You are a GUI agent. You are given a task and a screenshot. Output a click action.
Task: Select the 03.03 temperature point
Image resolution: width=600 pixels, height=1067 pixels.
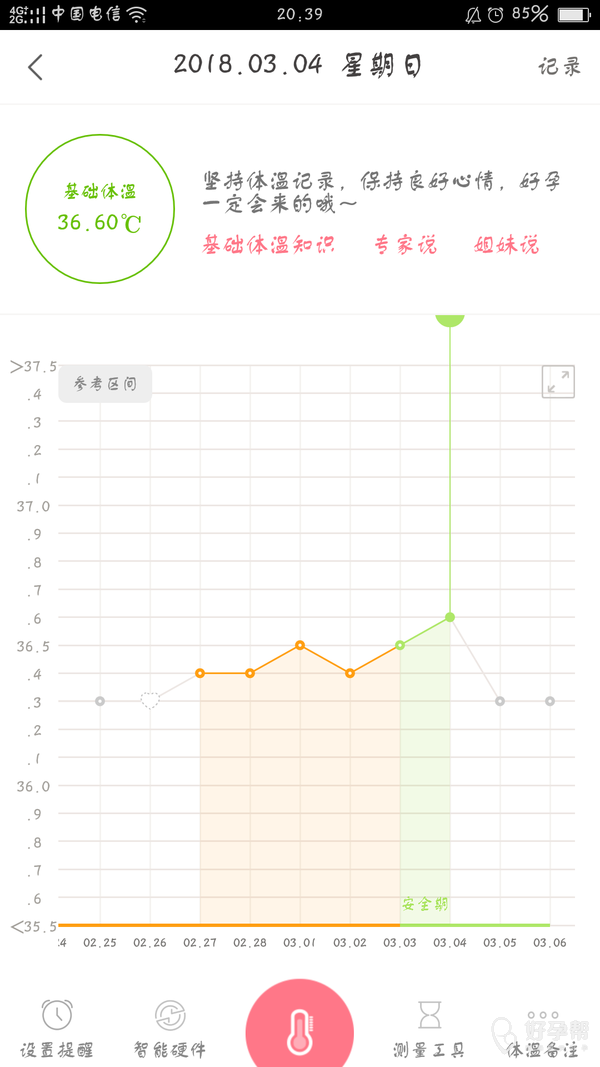tap(400, 645)
